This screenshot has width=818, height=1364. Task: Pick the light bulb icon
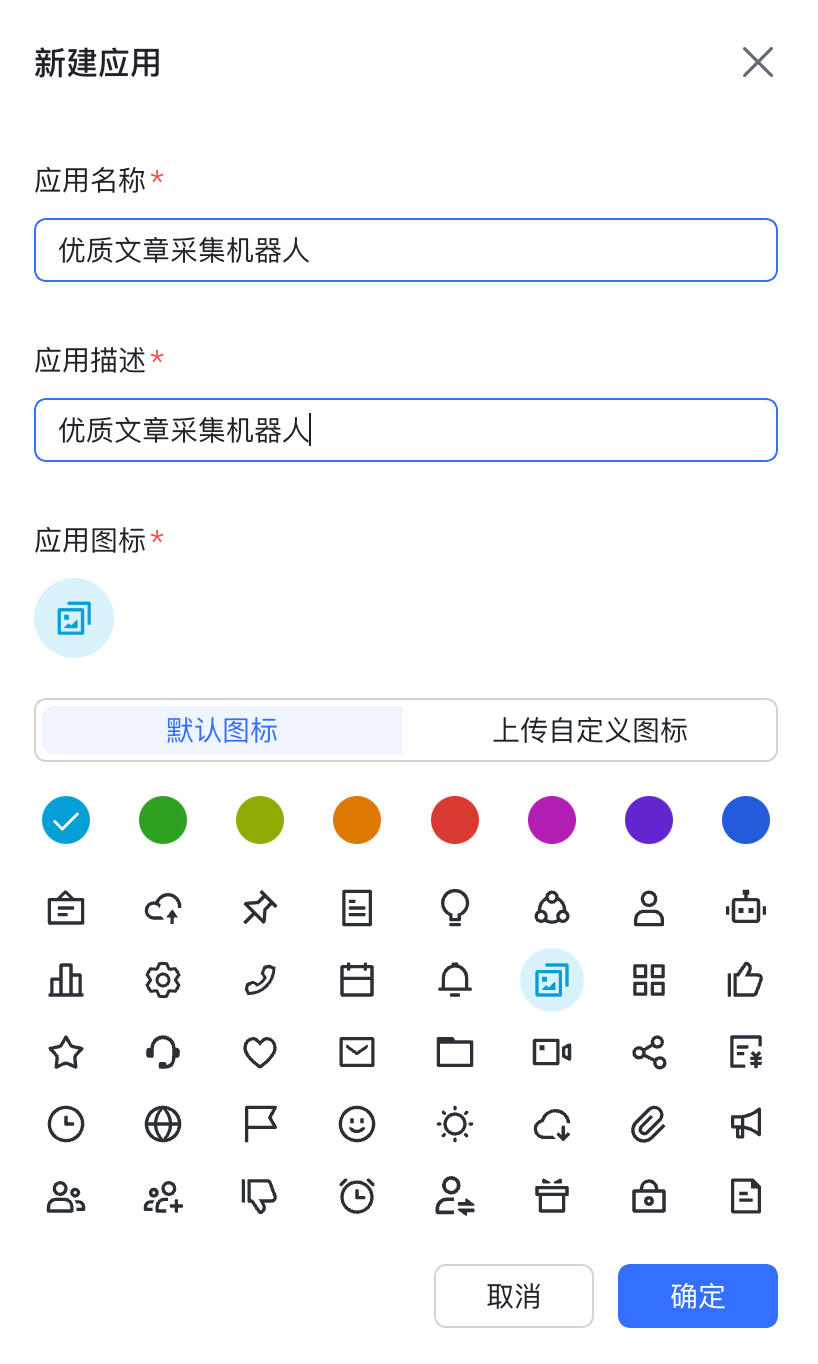click(455, 908)
